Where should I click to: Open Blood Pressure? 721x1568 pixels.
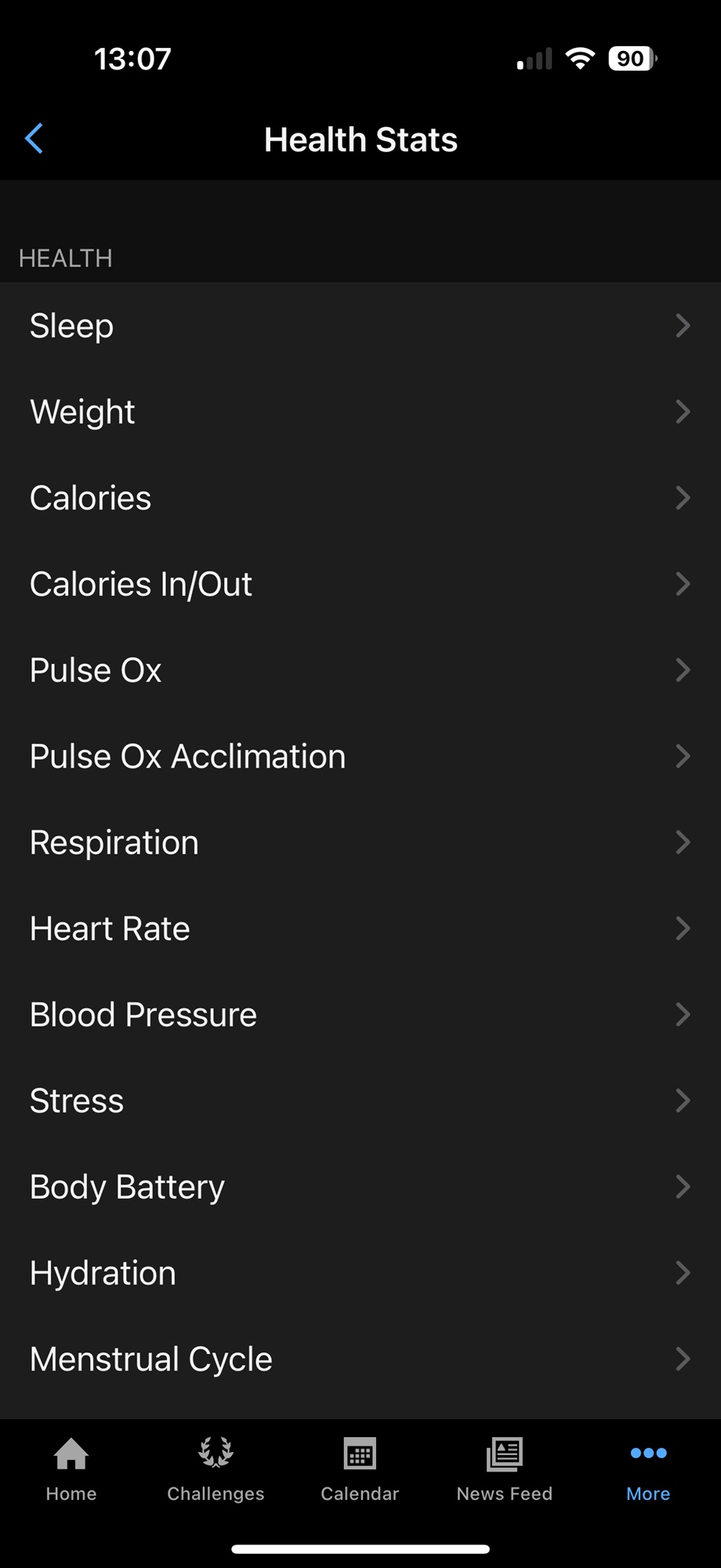click(x=360, y=1015)
